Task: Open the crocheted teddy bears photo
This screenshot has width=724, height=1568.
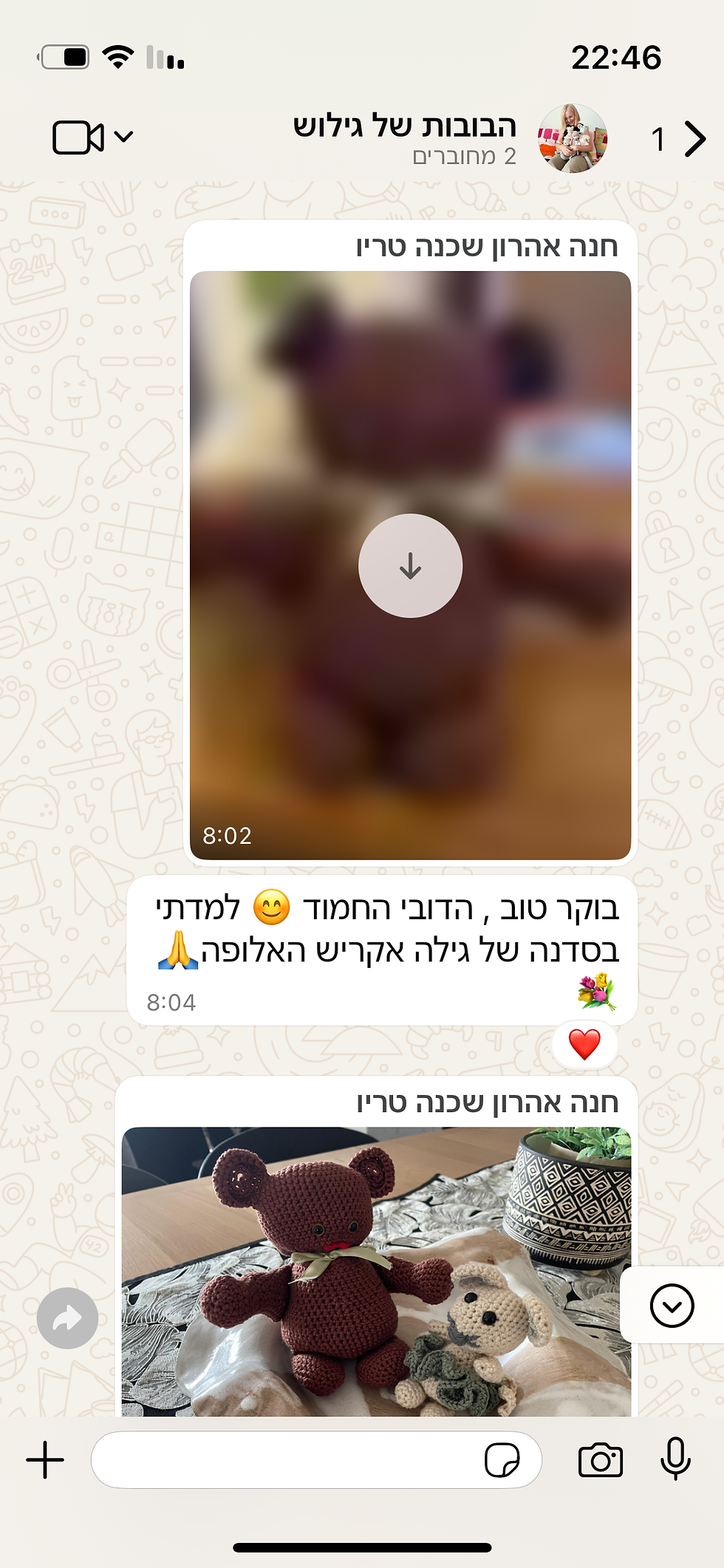Action: pyautogui.click(x=376, y=1271)
